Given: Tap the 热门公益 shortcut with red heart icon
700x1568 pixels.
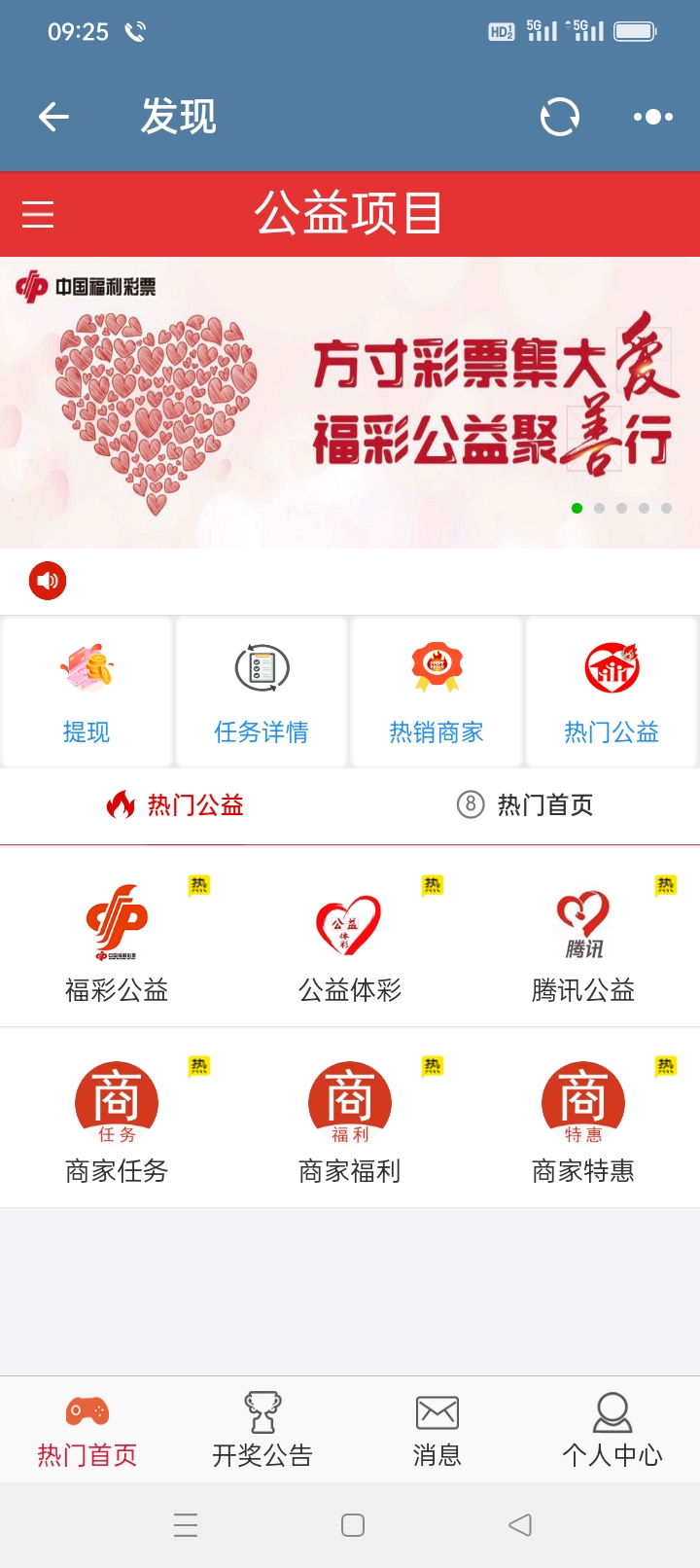Looking at the screenshot, I should [612, 693].
